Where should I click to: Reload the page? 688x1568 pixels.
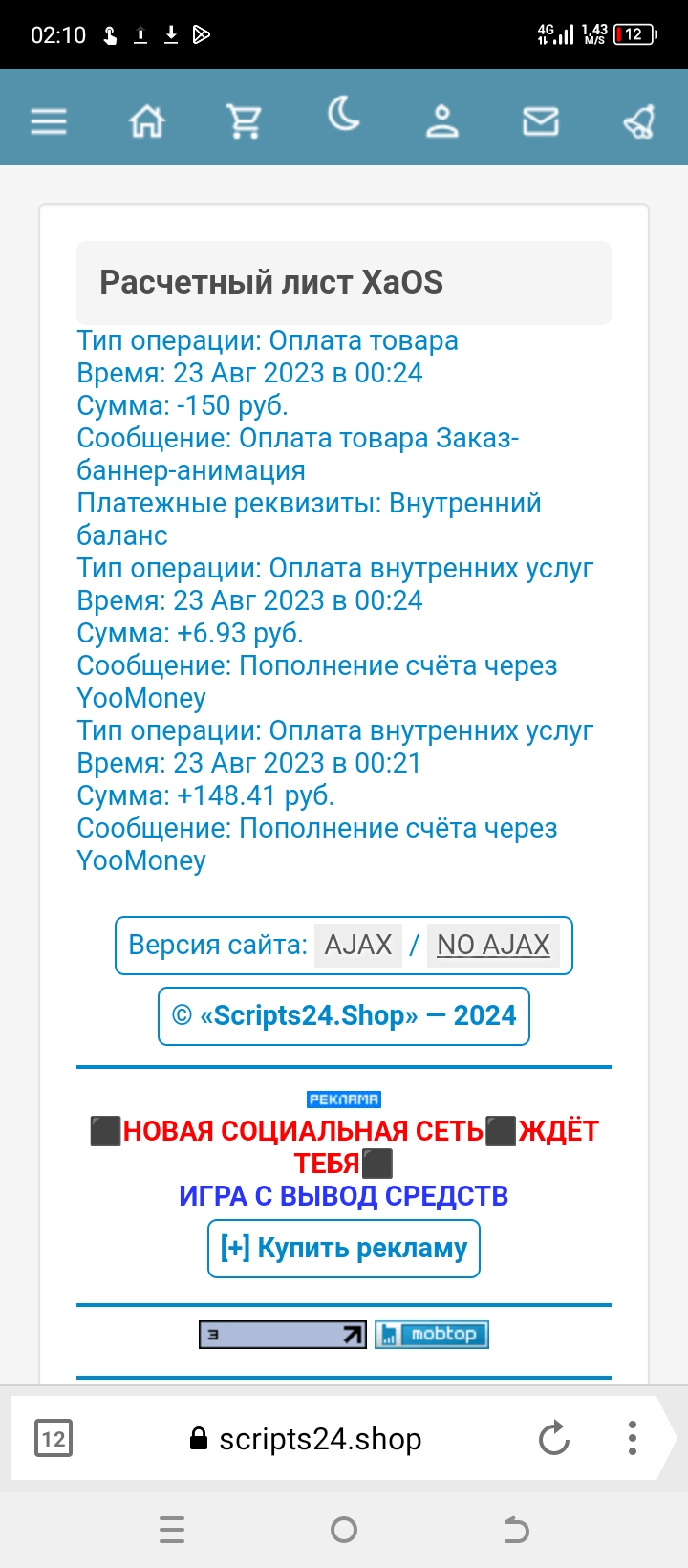[x=554, y=1438]
